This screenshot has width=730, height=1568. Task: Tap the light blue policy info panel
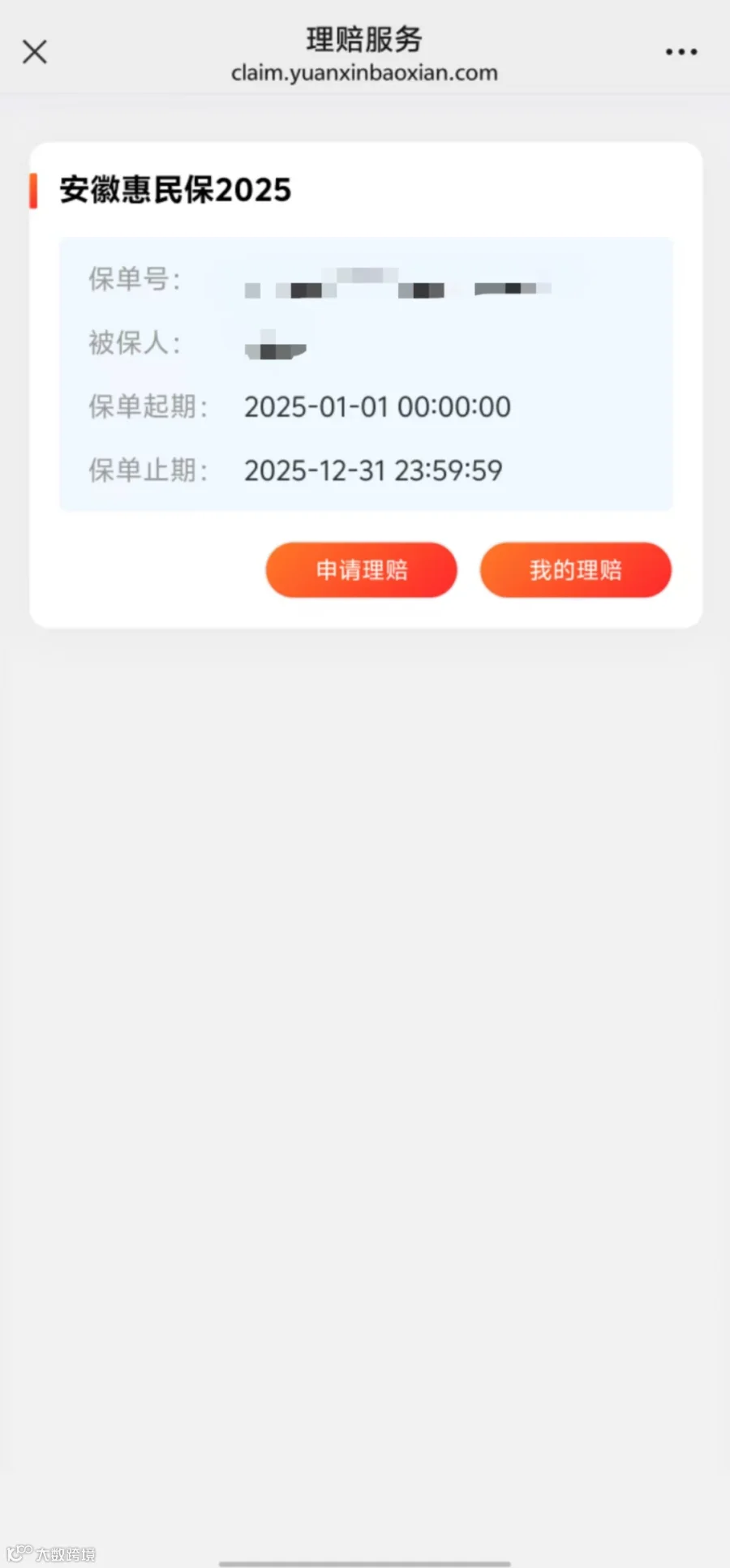click(365, 372)
